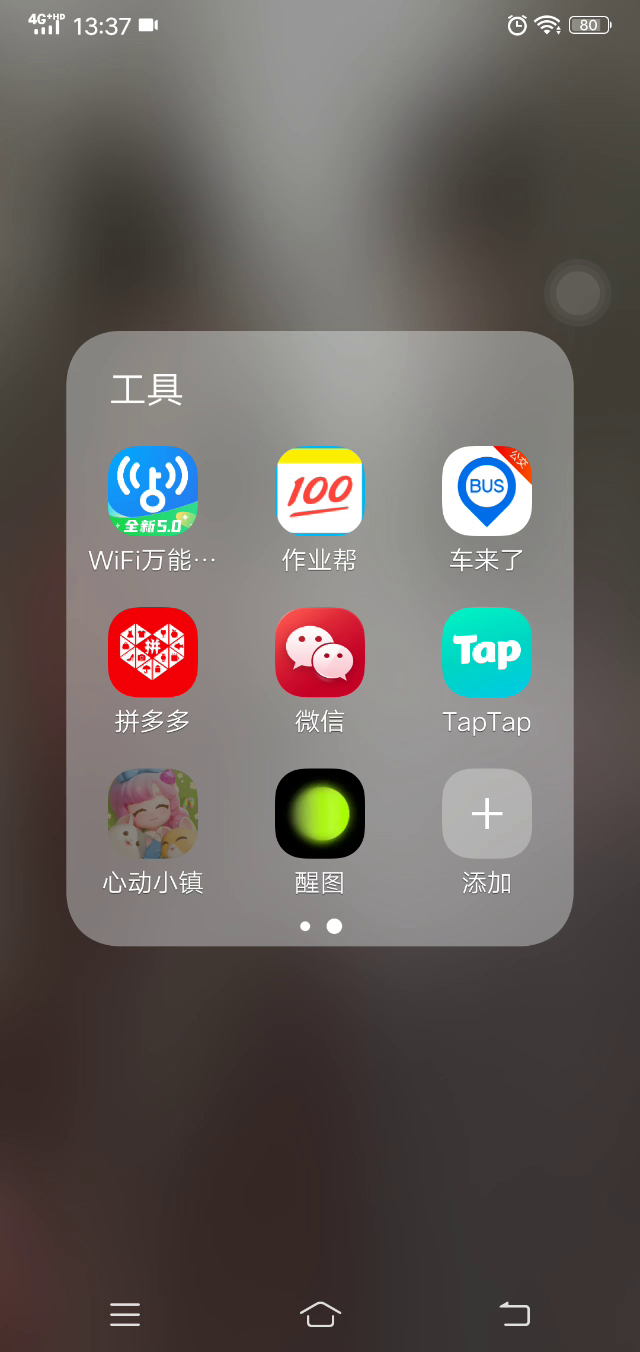
Task: Open 微信 WeChat
Action: pos(319,652)
